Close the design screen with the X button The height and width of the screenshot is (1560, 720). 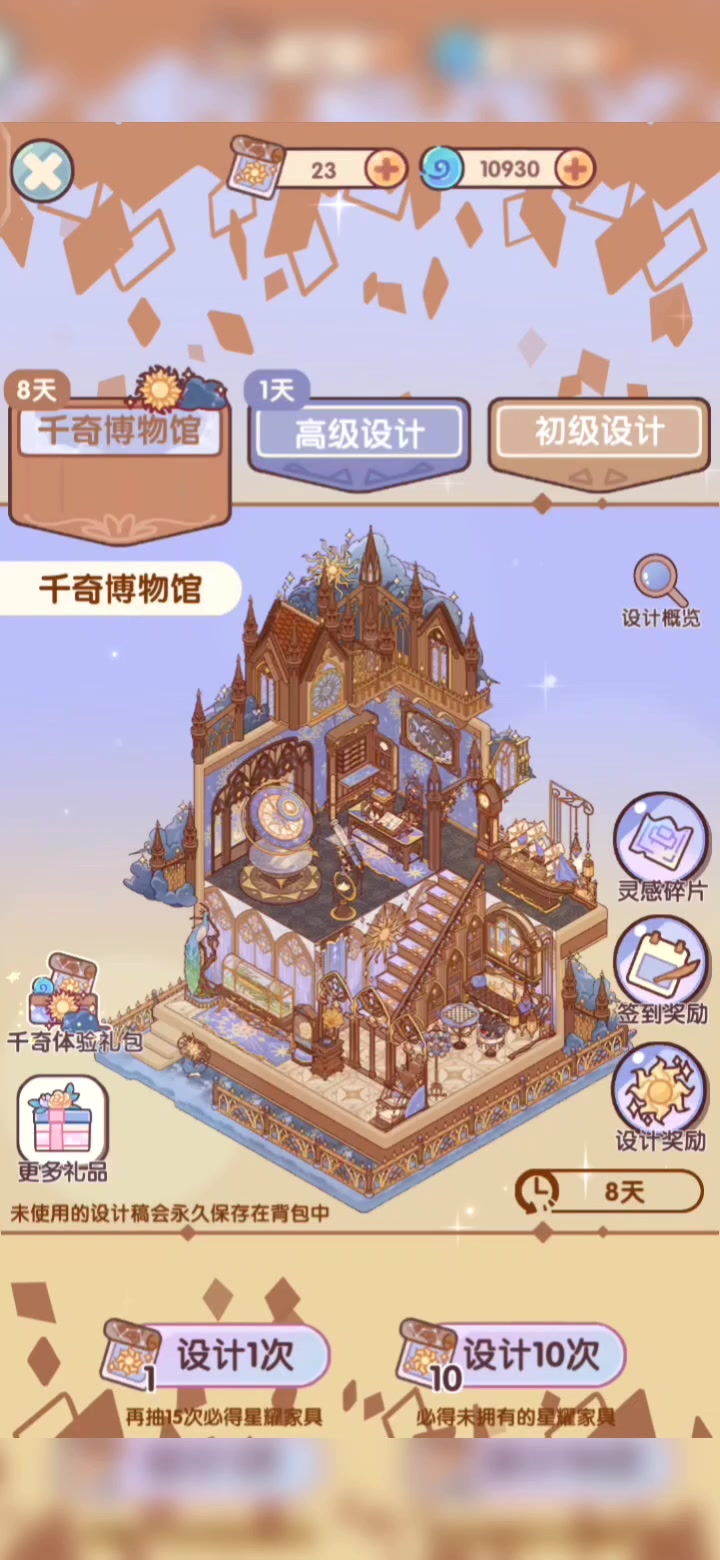pos(42,171)
